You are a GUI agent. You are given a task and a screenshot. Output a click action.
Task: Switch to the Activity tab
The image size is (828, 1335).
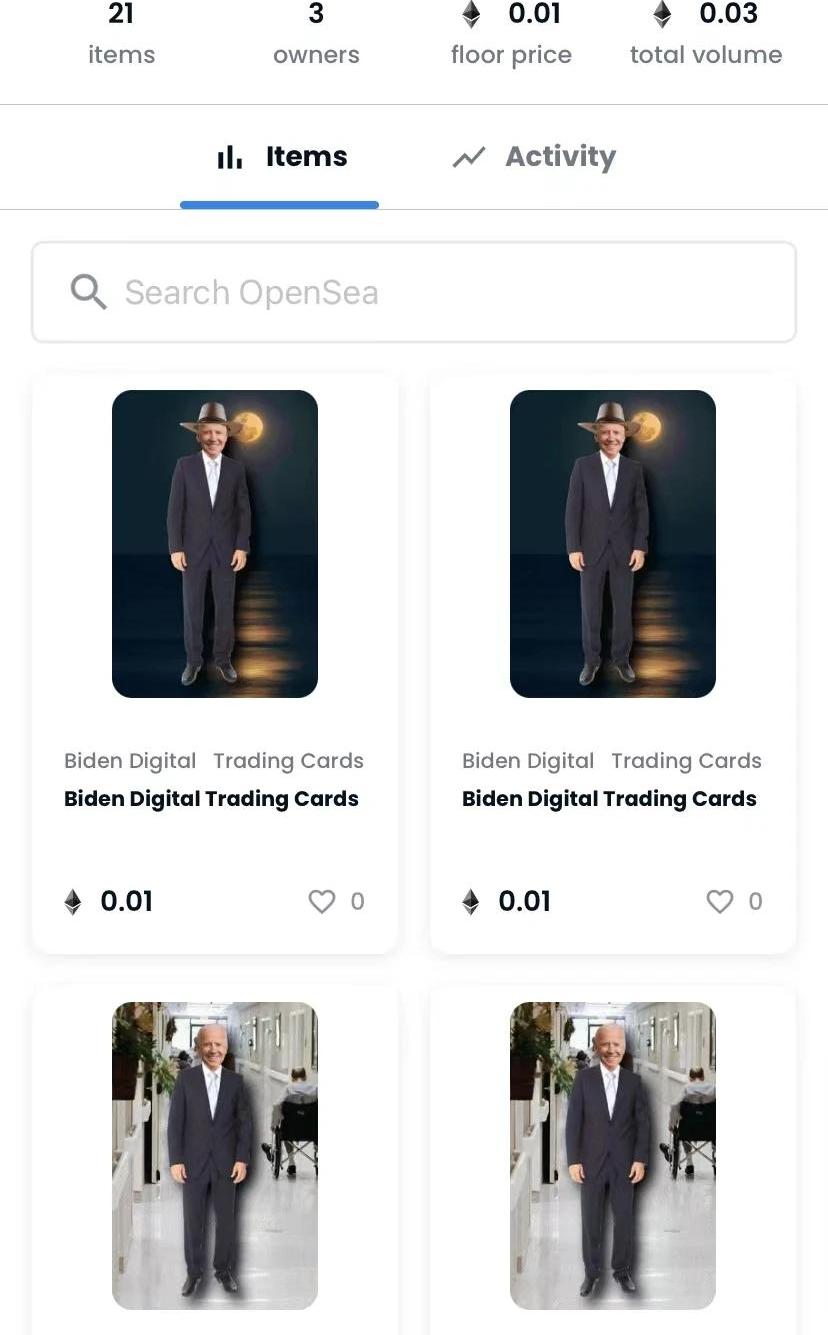coord(534,157)
